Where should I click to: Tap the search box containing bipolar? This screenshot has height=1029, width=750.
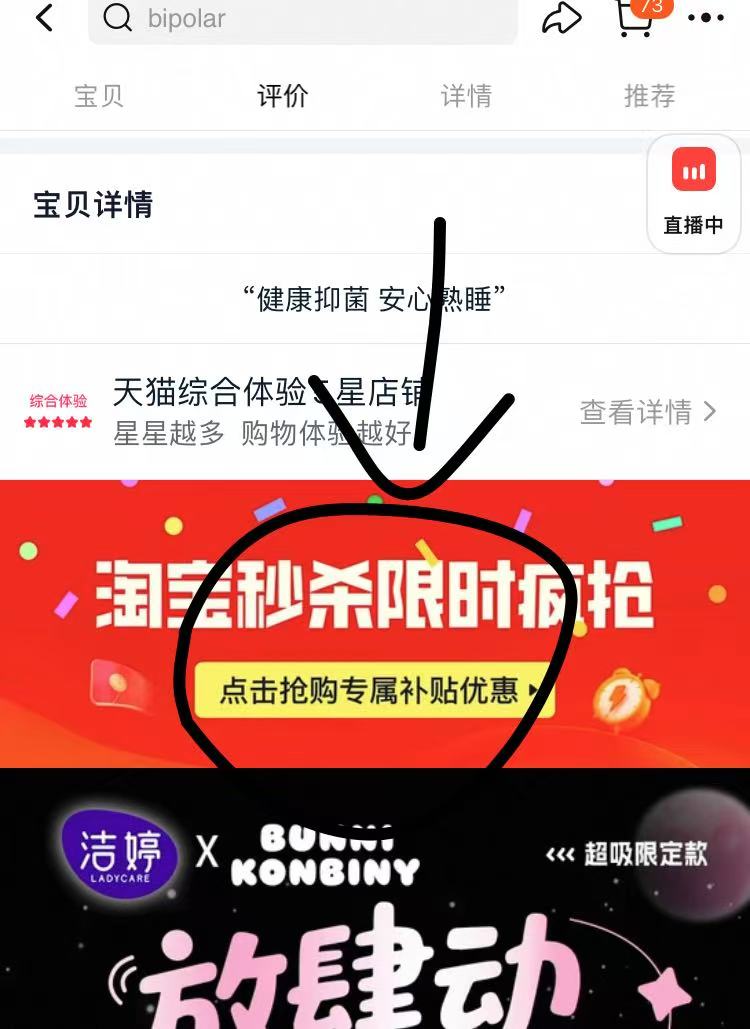click(x=302, y=19)
